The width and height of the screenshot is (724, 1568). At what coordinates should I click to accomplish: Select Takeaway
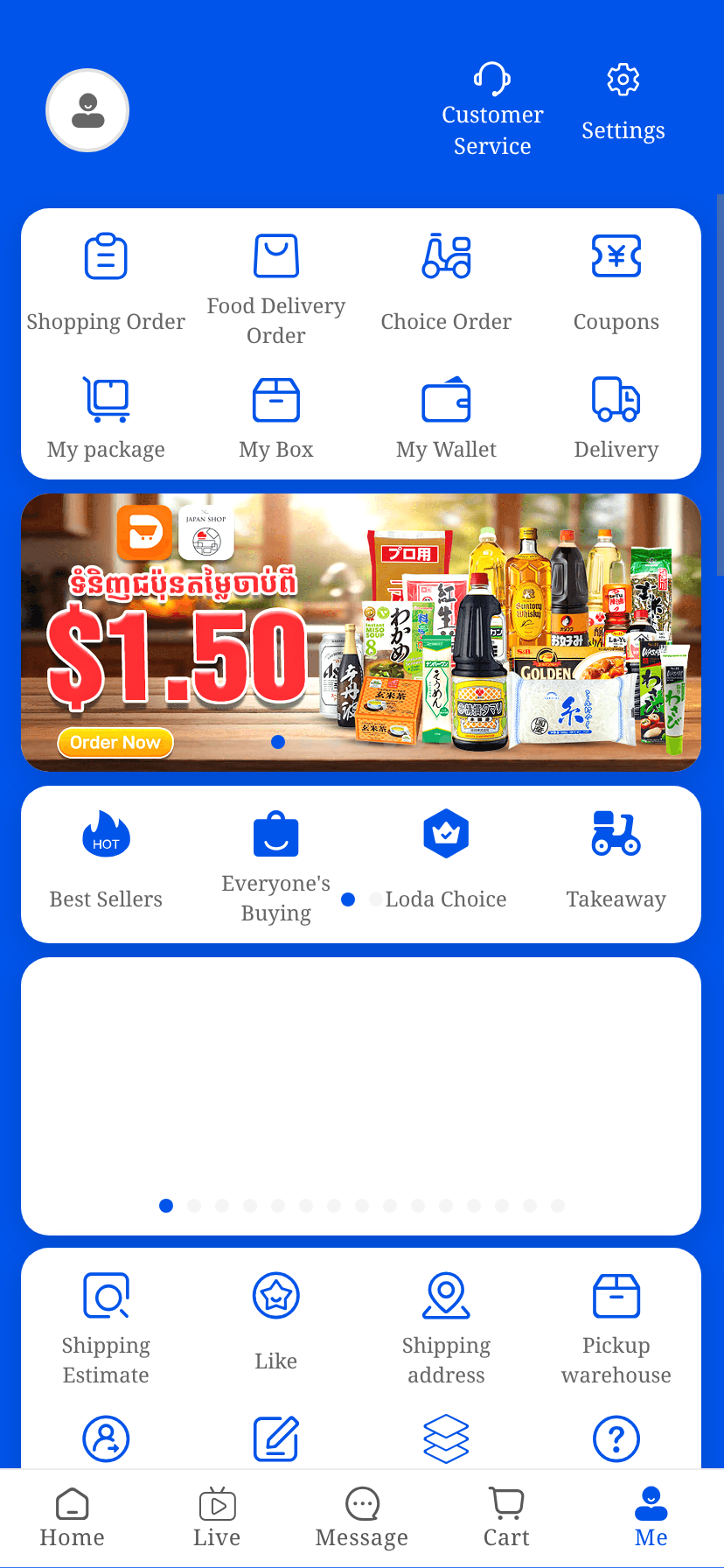click(x=616, y=860)
